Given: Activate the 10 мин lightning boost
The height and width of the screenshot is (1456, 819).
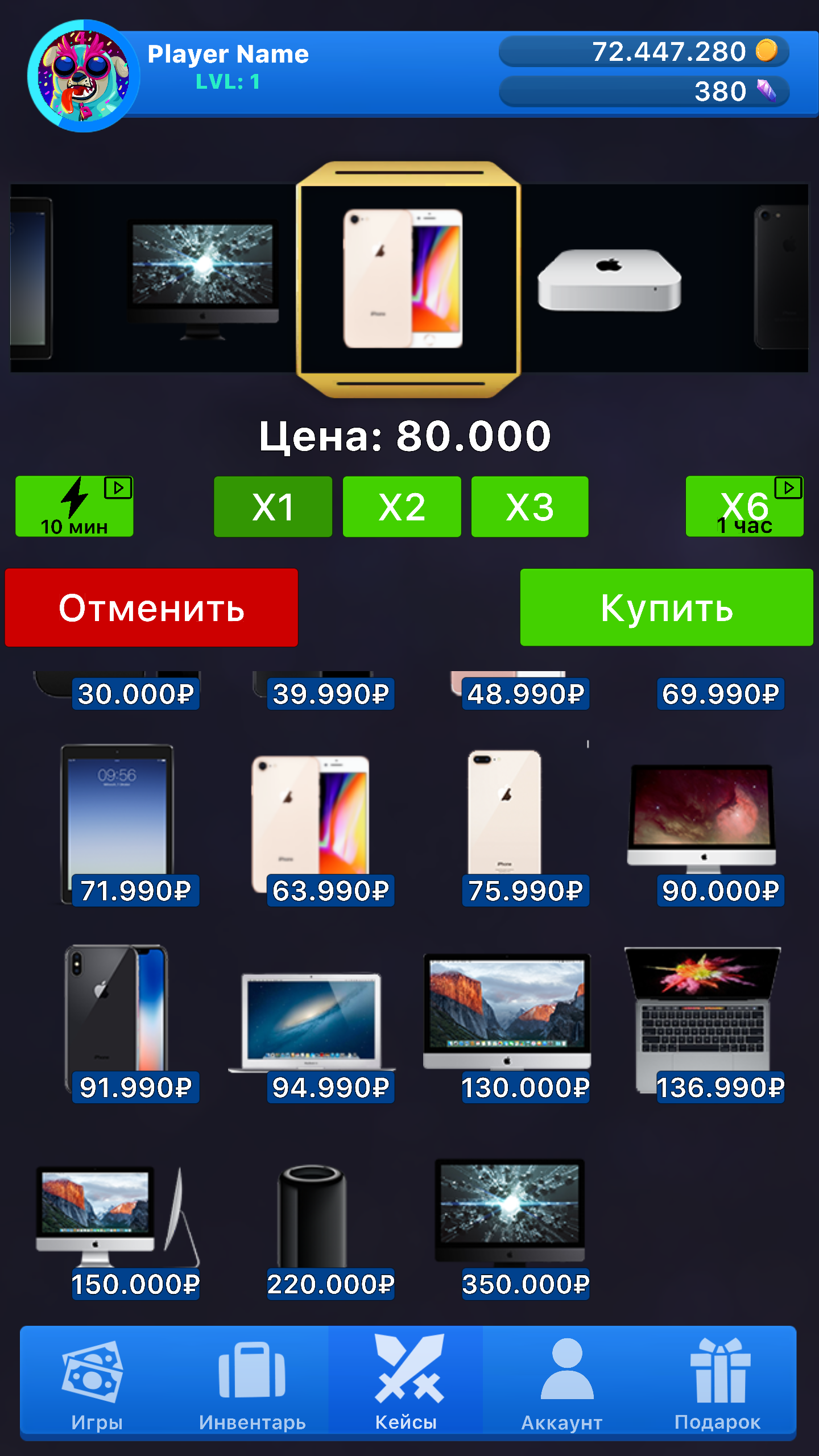Looking at the screenshot, I should 75,506.
